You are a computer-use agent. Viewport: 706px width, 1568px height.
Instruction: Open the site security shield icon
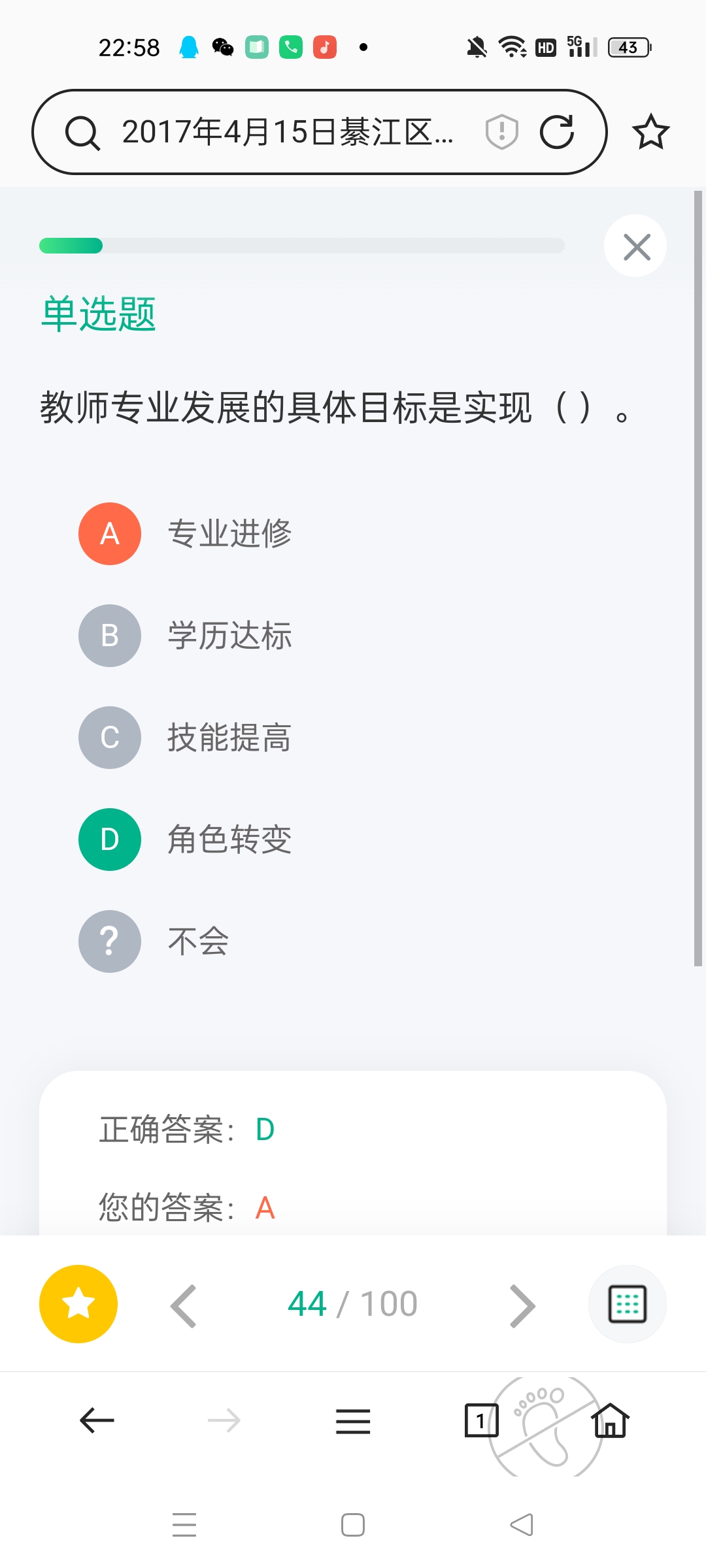click(x=502, y=132)
